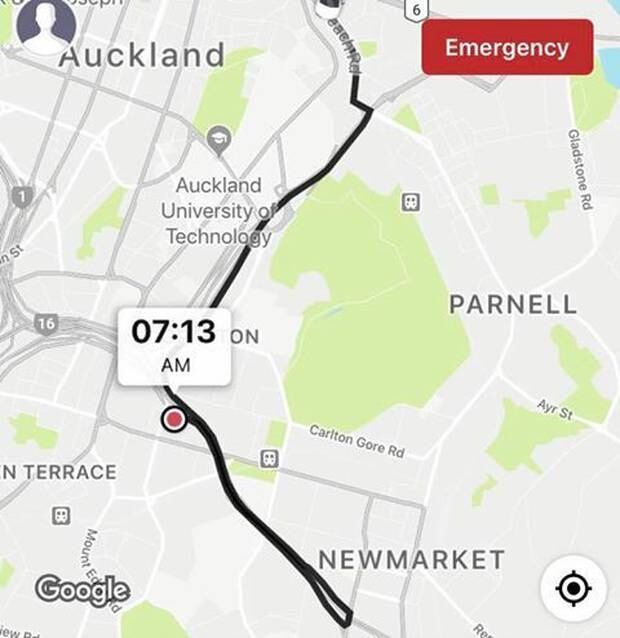Recenter map on my location
Viewport: 620px width, 638px height.
click(x=573, y=589)
